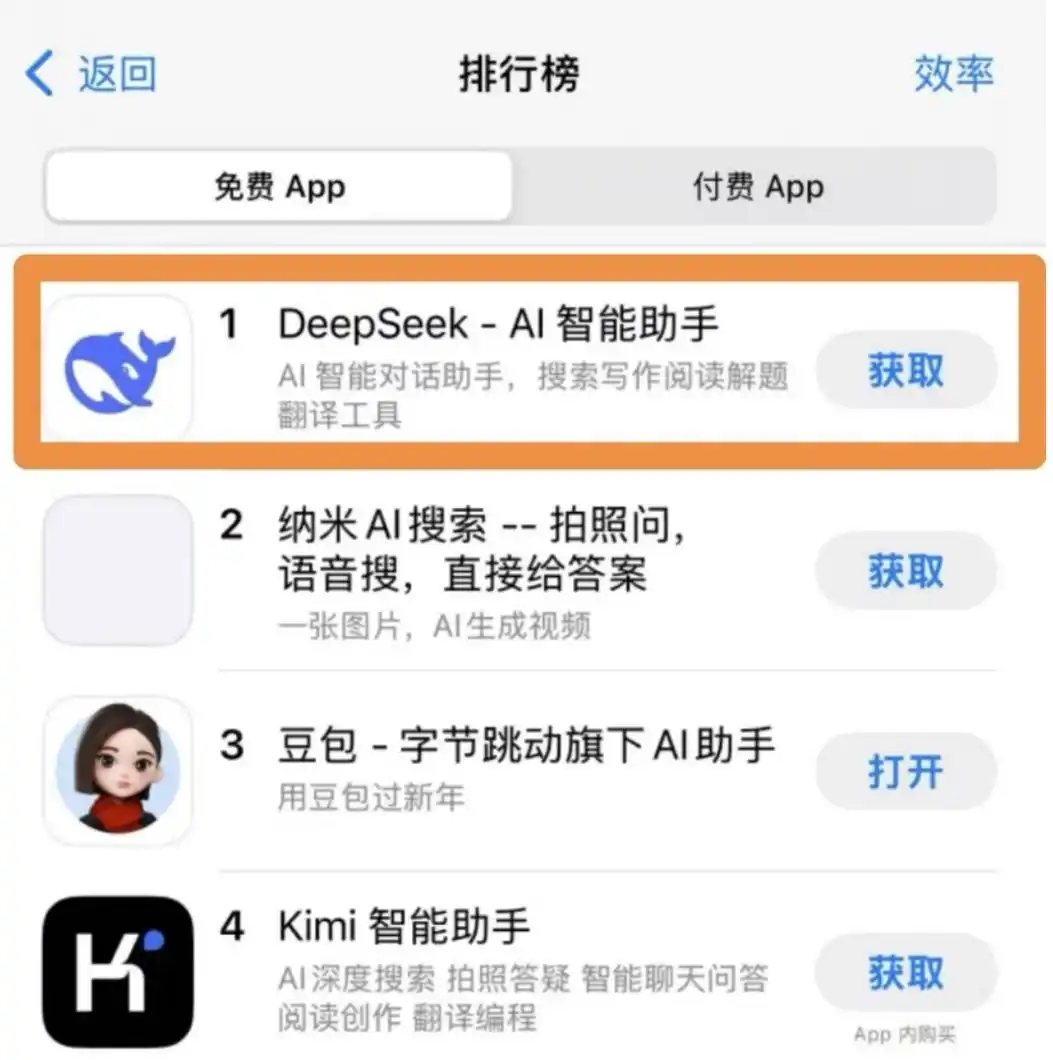Open the DeepSeek AI 智能助手 listing
This screenshot has height=1060, width=1053.
tap(497, 324)
